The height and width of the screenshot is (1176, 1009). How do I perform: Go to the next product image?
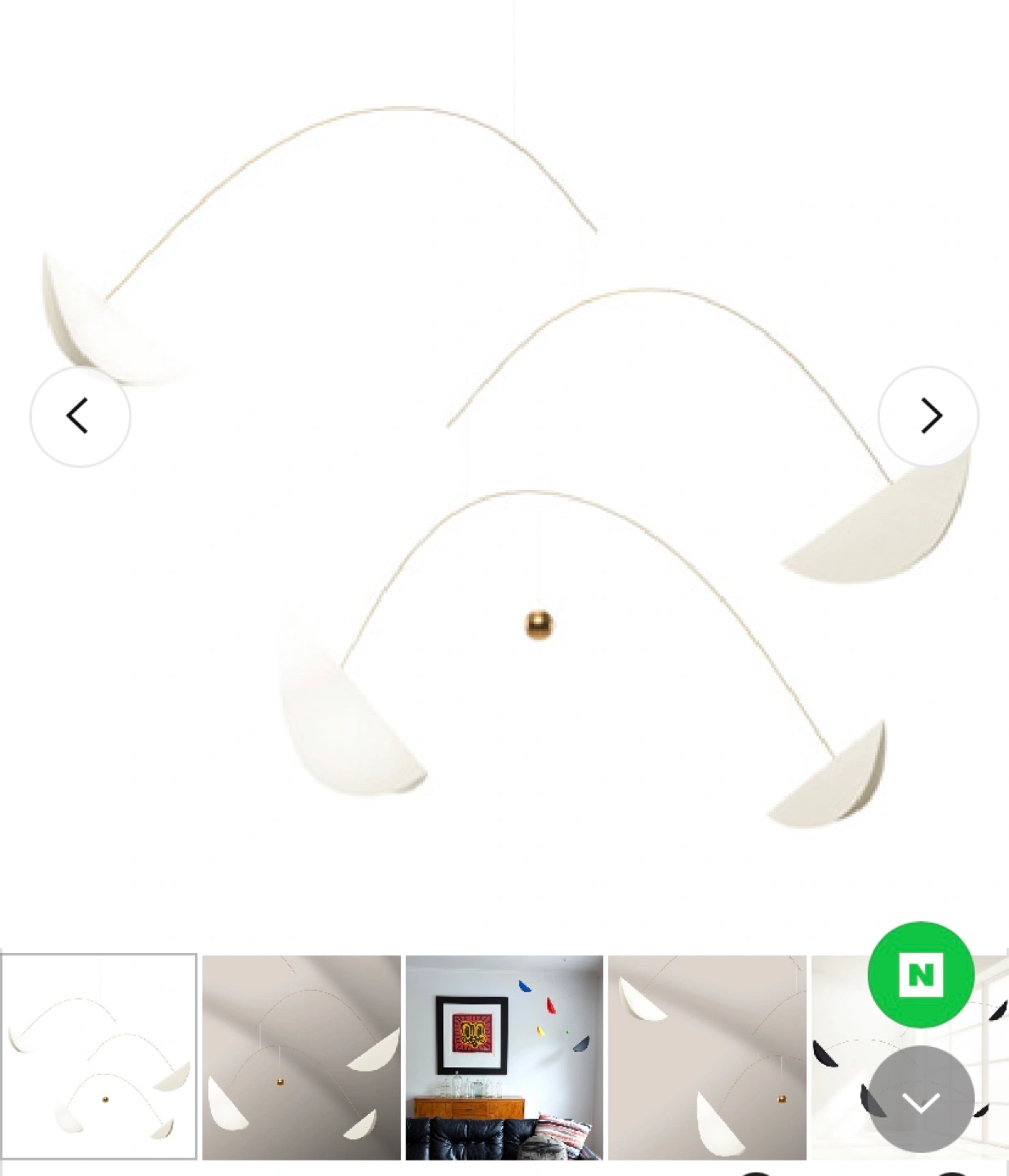928,416
